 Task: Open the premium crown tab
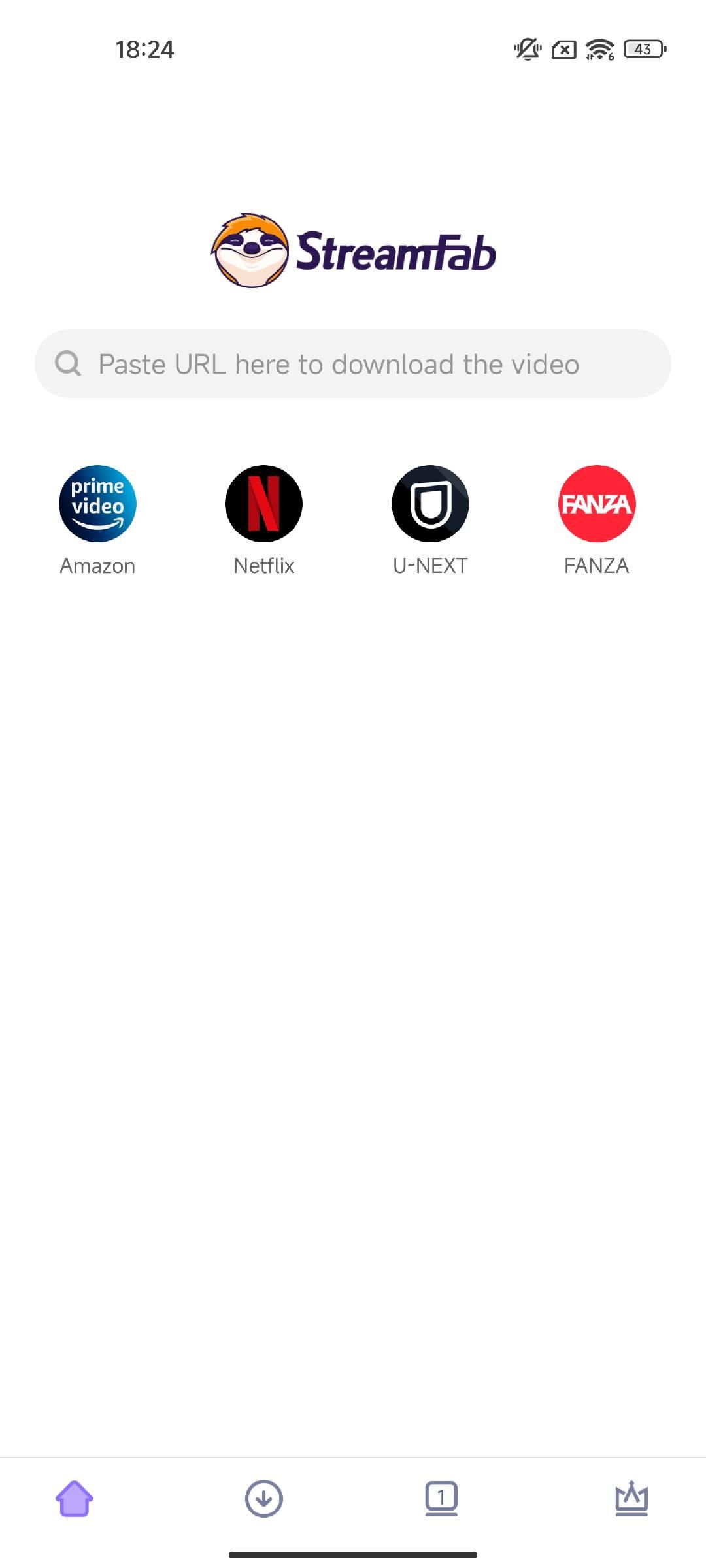(x=631, y=1498)
